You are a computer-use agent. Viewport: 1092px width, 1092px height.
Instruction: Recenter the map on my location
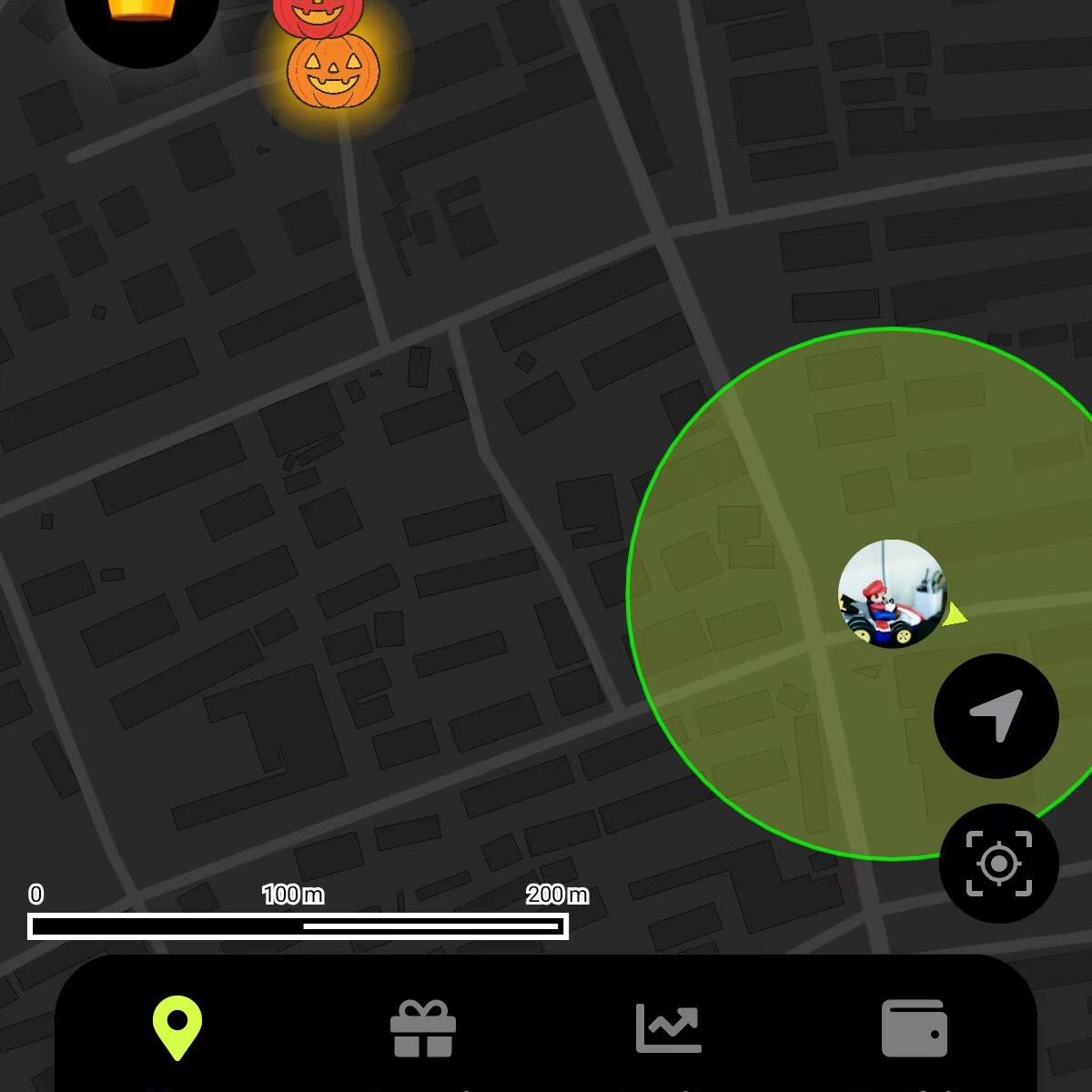point(998,863)
